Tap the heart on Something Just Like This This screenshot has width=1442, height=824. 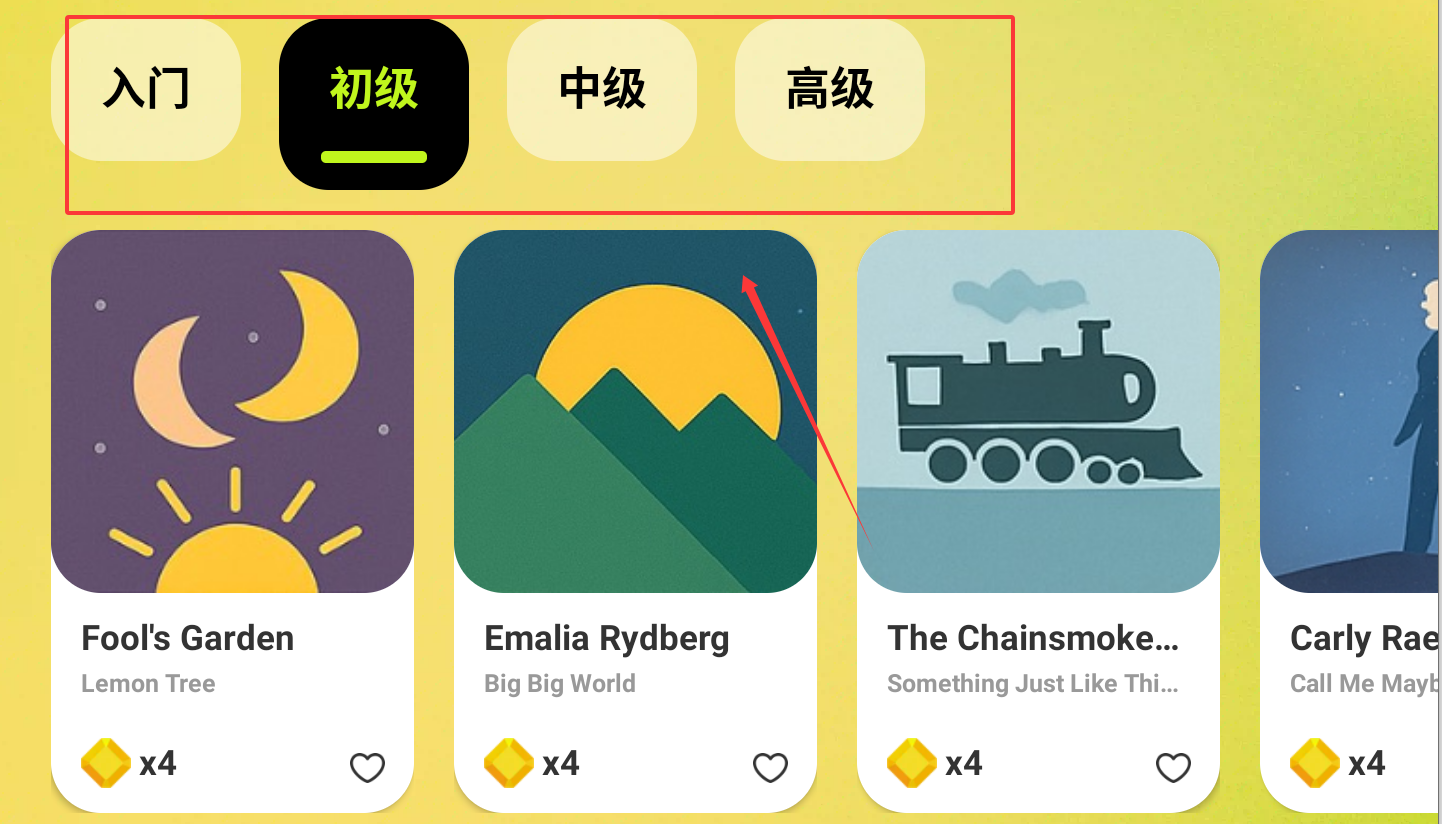[x=1173, y=767]
